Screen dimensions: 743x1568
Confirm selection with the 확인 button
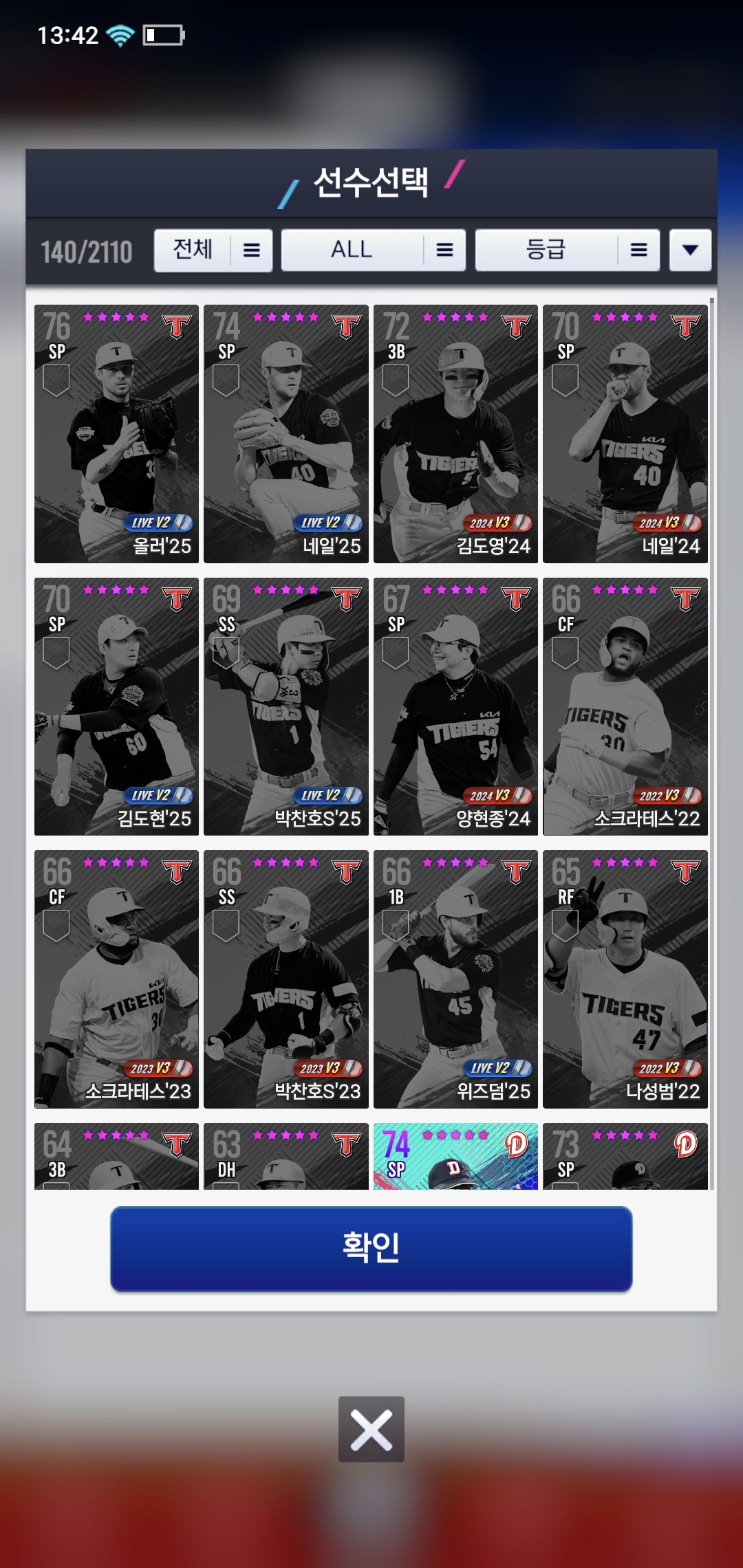371,1248
